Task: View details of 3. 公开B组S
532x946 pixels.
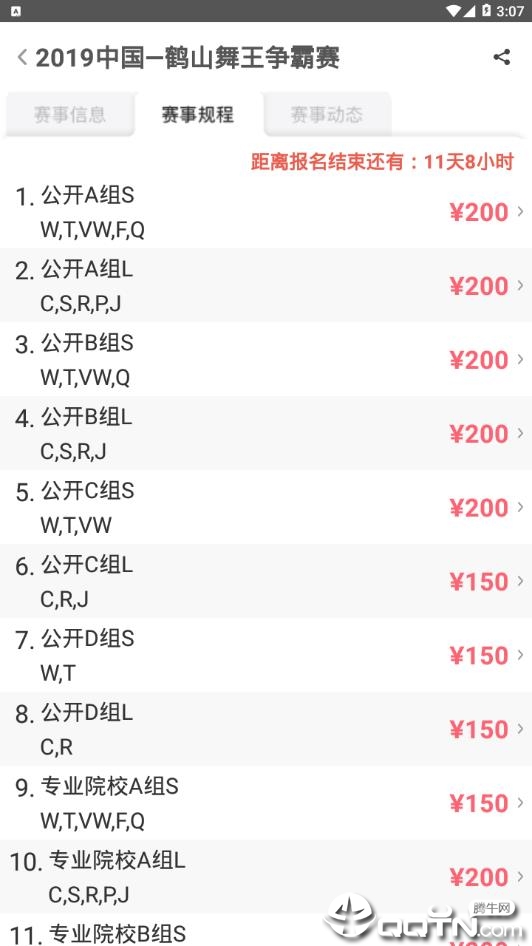Action: tap(266, 359)
